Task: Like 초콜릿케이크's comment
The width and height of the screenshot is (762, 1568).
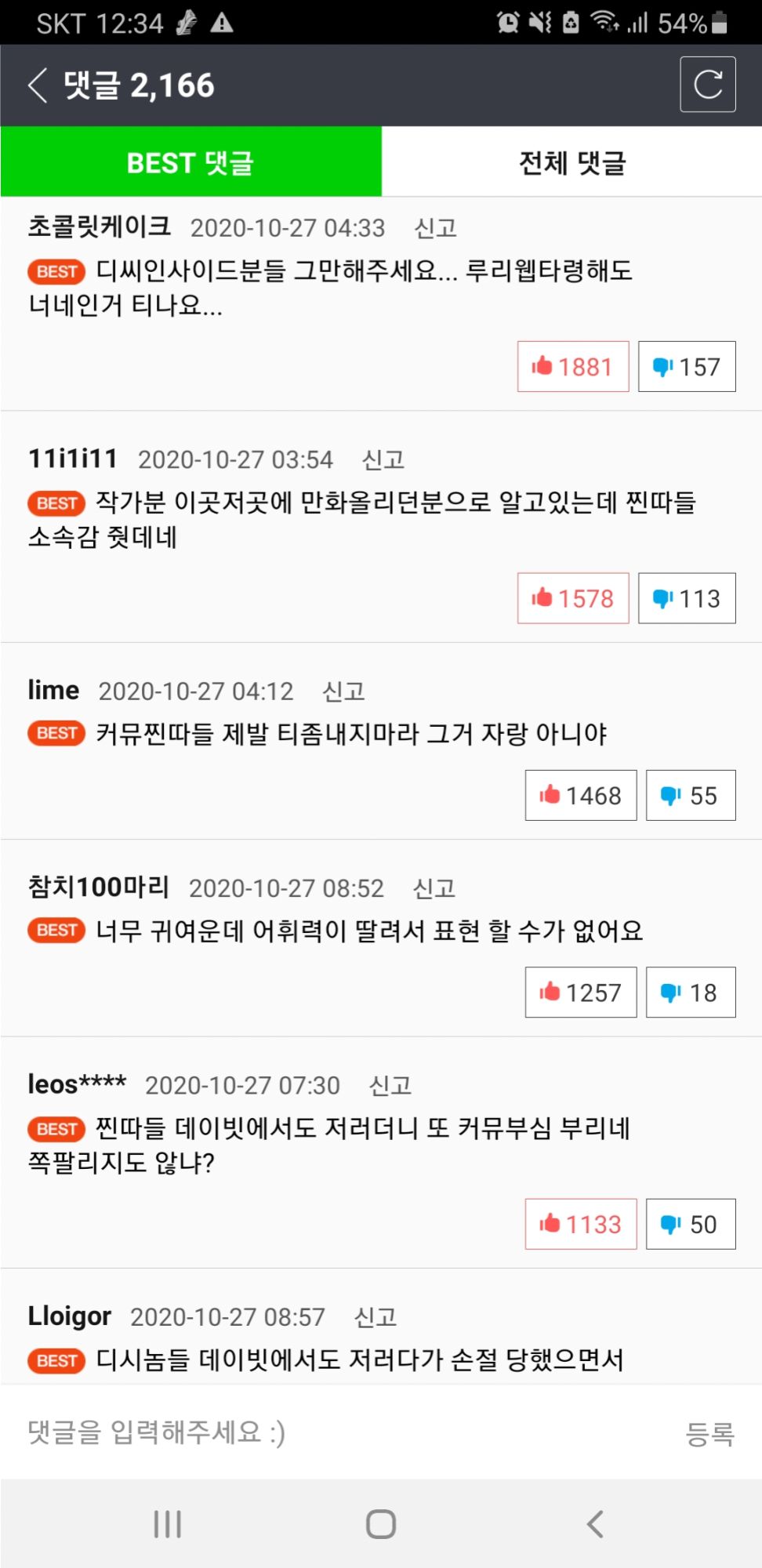Action: tap(573, 366)
